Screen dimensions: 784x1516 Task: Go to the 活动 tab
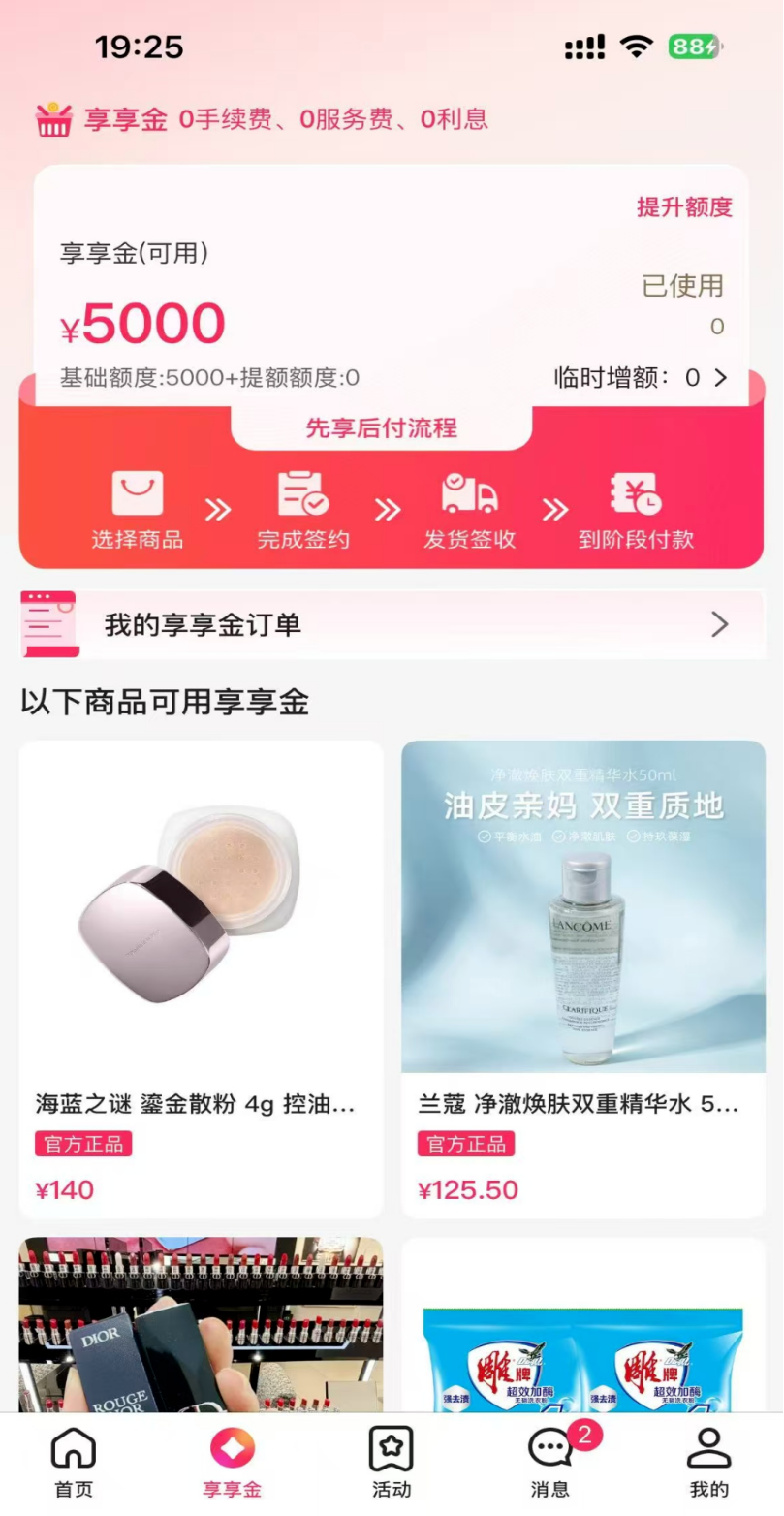[392, 1464]
